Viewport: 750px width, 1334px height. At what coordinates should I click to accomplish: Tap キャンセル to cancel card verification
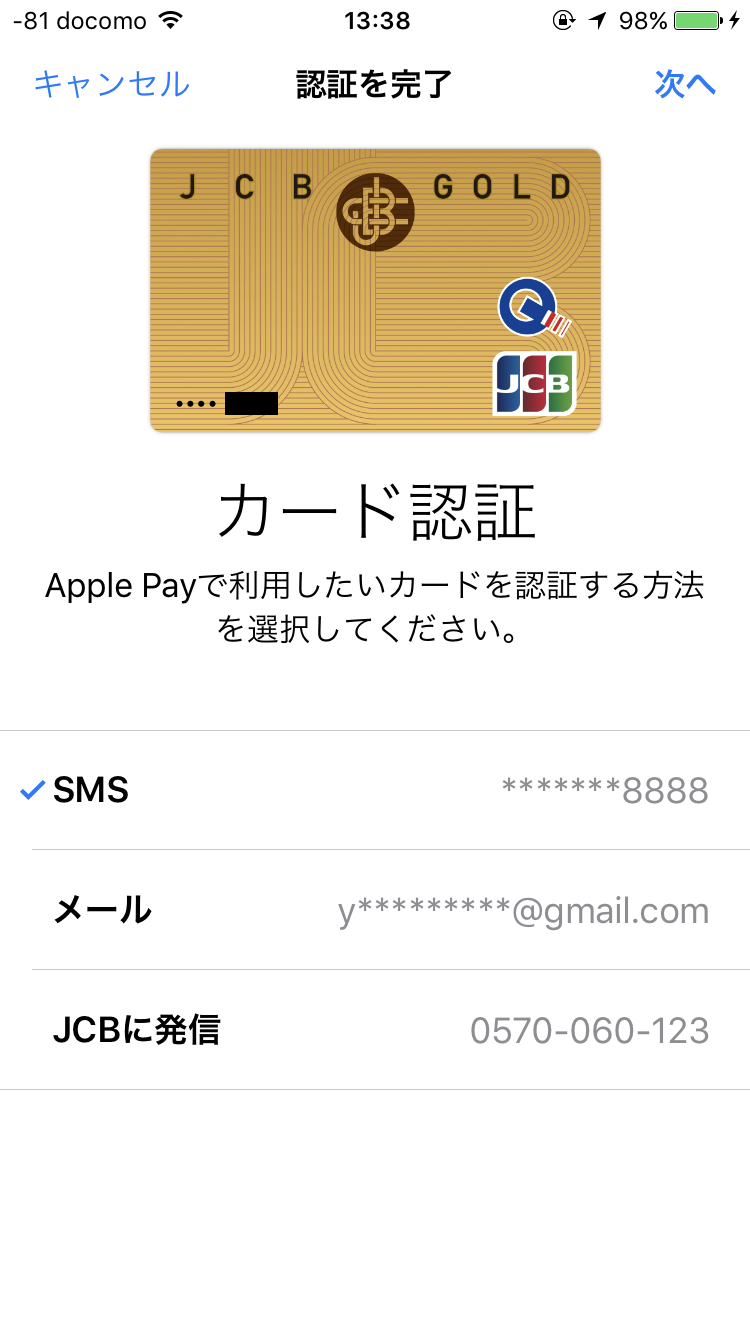tap(111, 84)
